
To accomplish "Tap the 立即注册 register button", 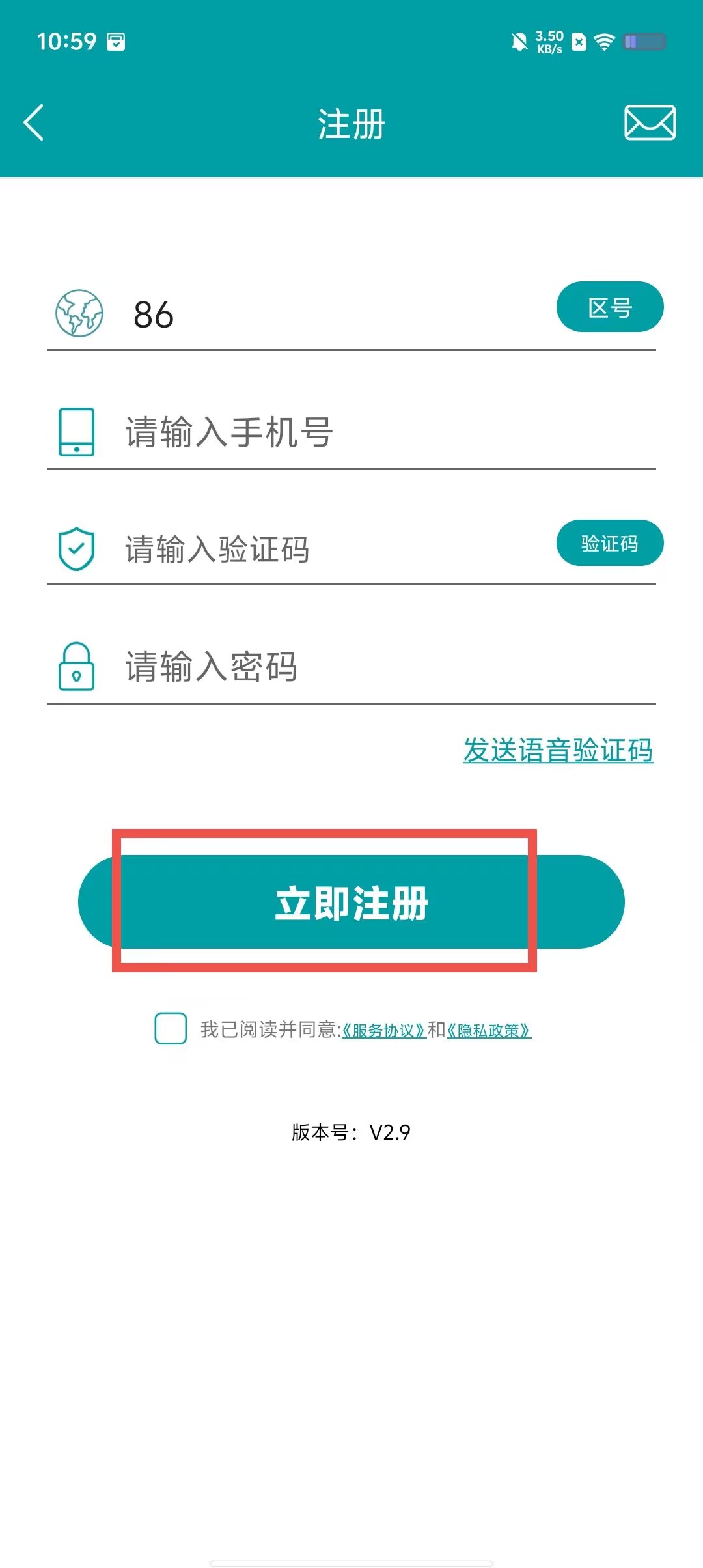I will (351, 902).
